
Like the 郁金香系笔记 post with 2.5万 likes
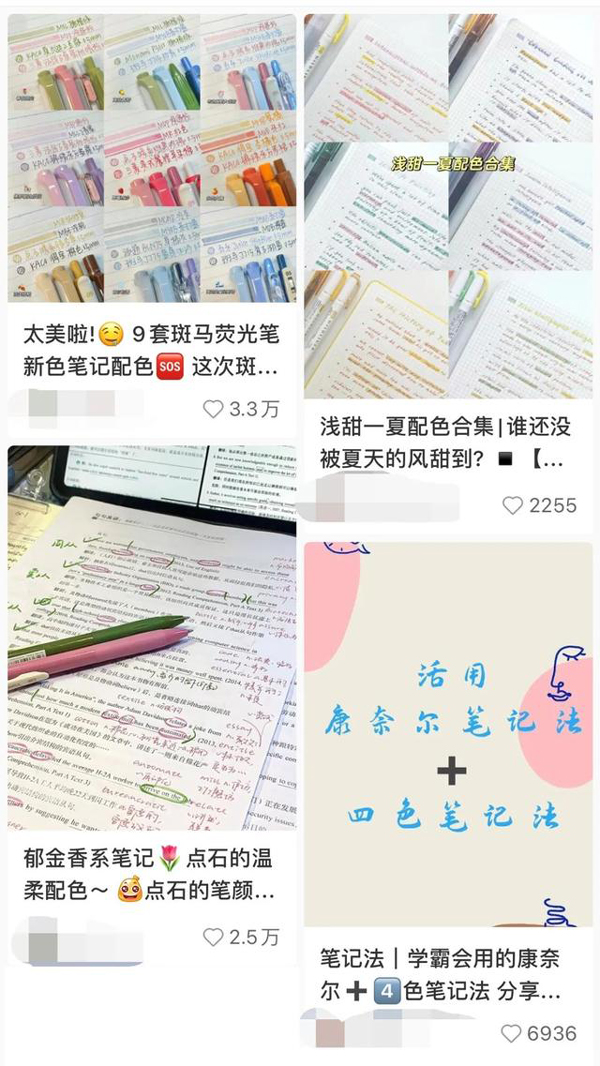[x=213, y=937]
